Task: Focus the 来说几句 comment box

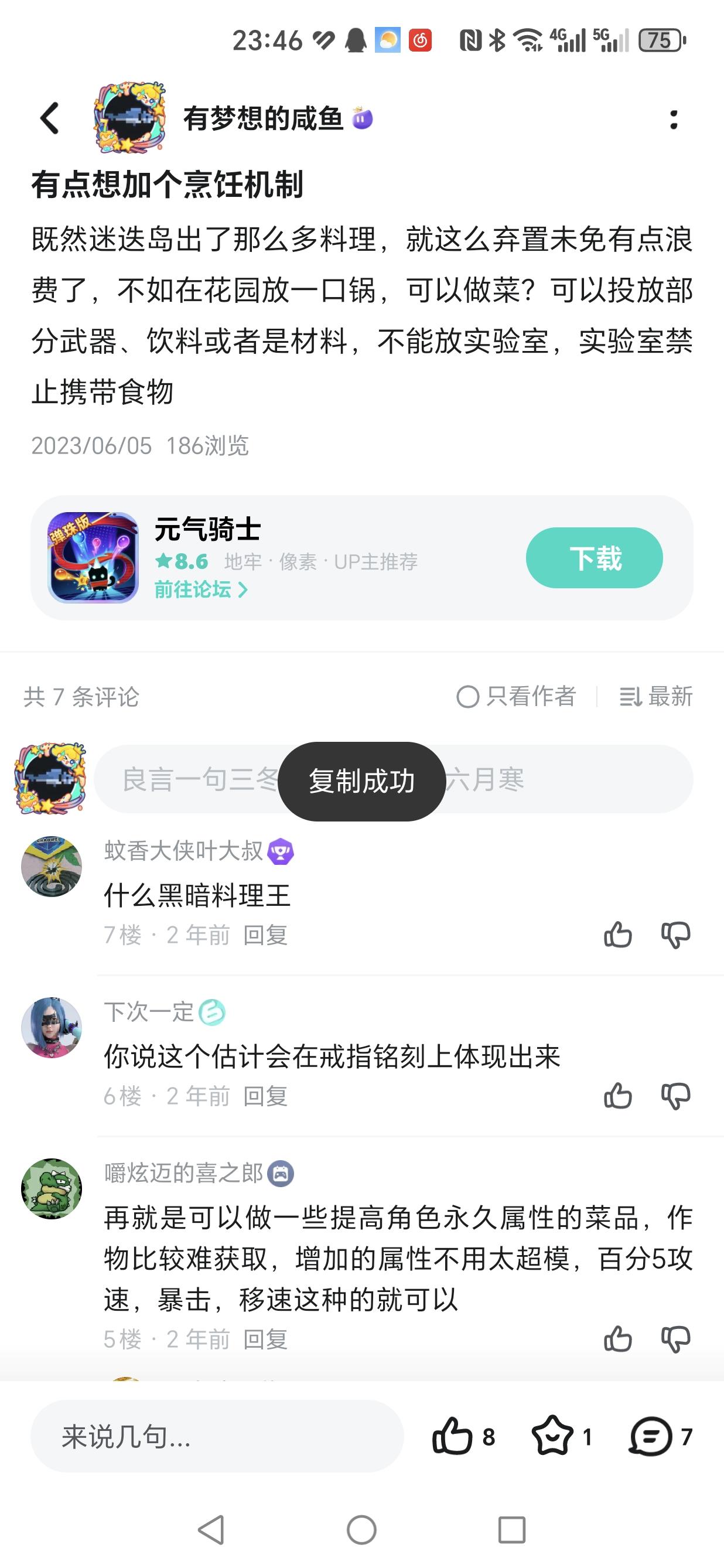Action: [217, 1437]
